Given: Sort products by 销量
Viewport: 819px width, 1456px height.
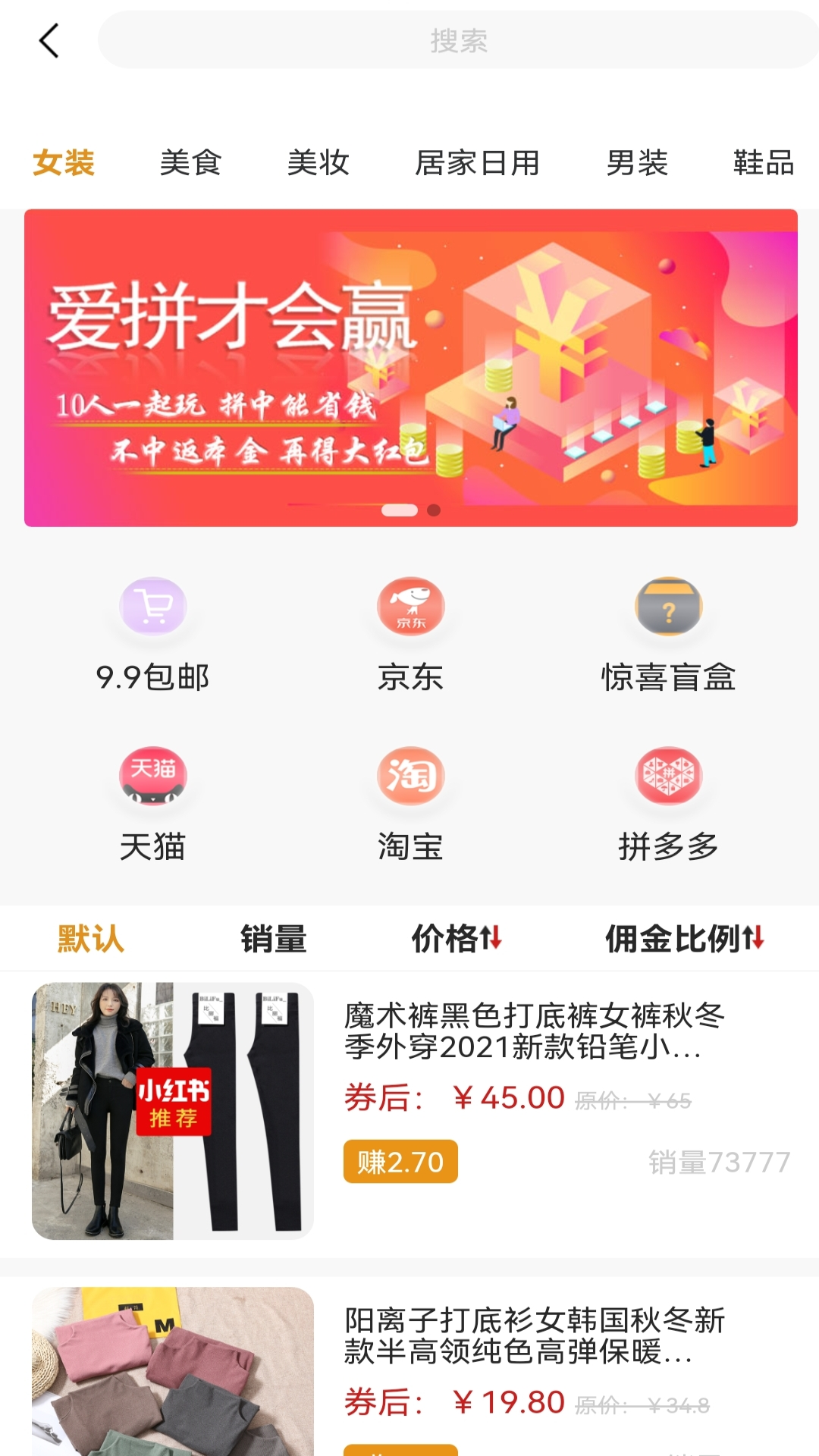Looking at the screenshot, I should (x=273, y=939).
